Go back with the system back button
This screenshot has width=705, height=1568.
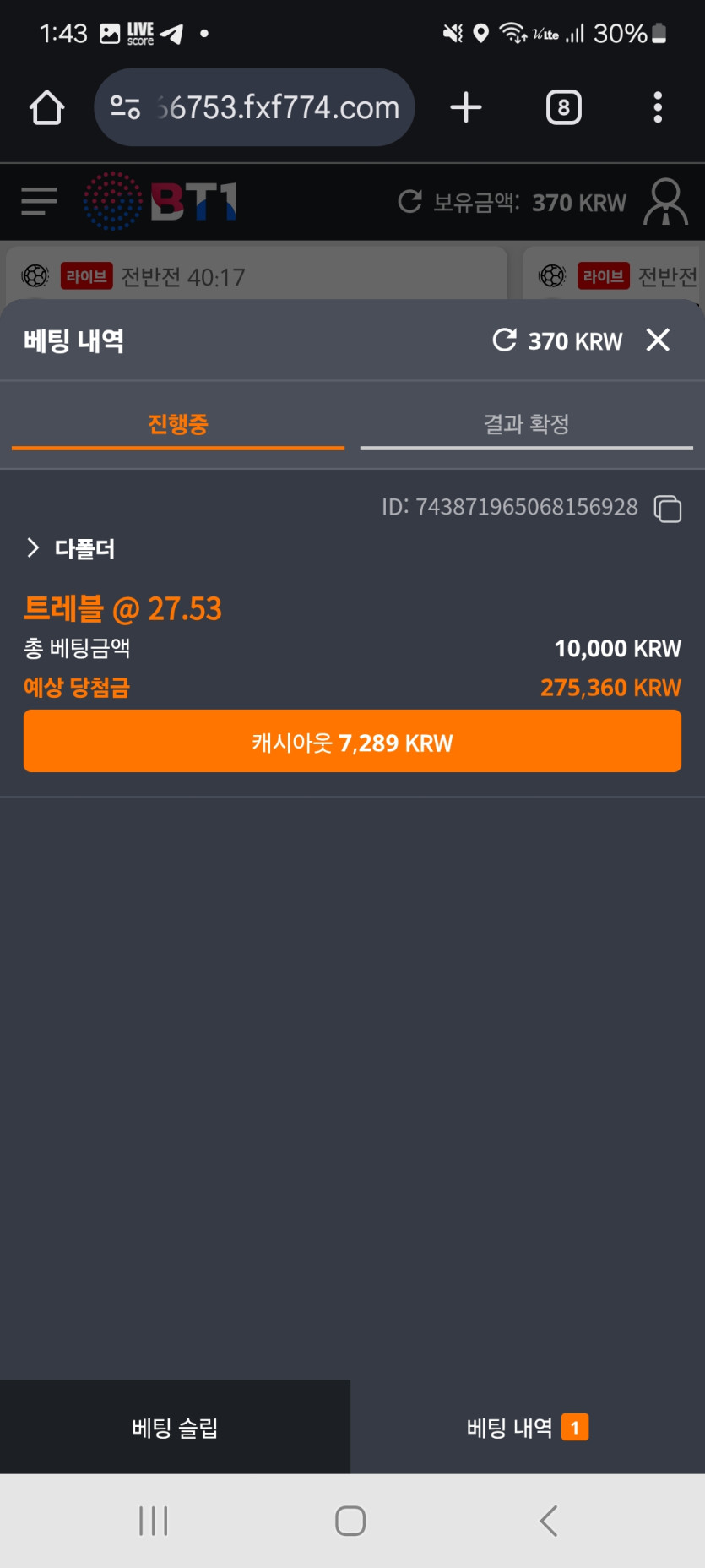tap(549, 1521)
